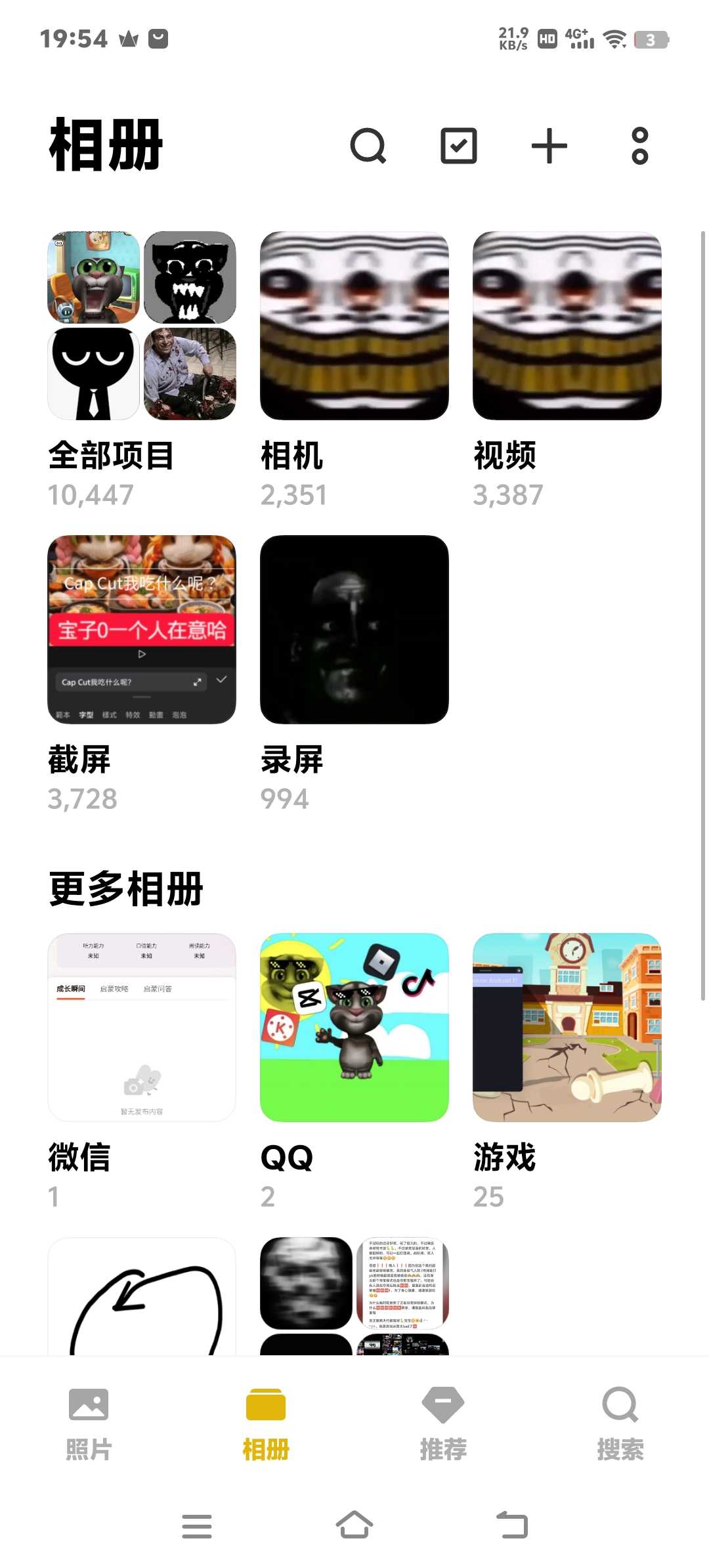
Task: Open the 相机 album
Action: (354, 326)
